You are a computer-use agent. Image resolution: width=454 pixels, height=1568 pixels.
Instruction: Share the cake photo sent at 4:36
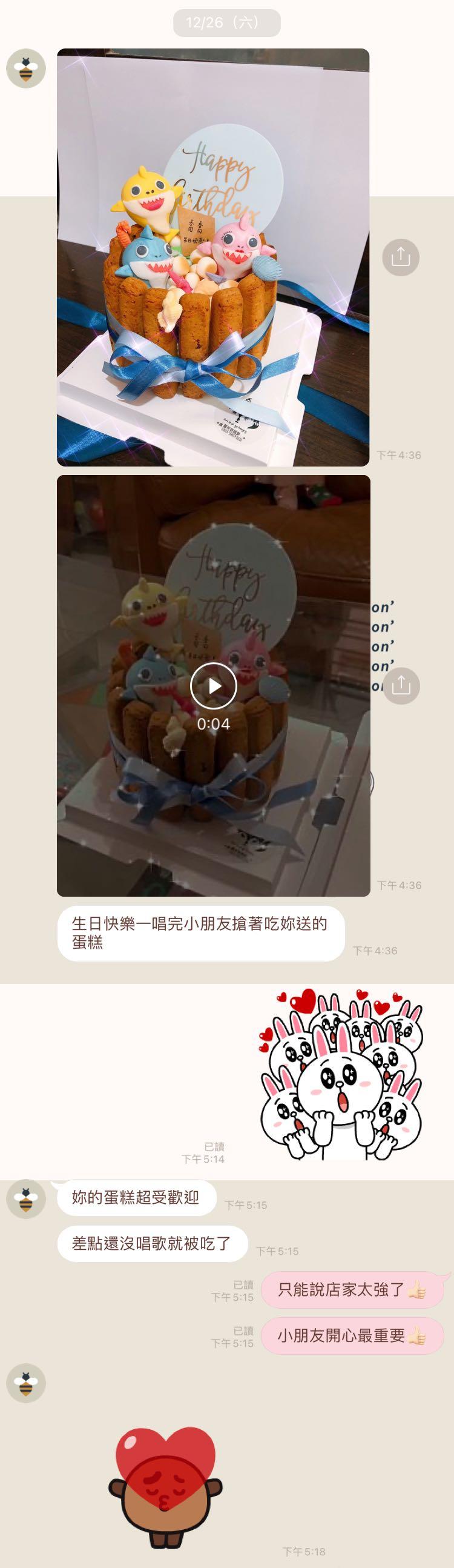tap(401, 257)
